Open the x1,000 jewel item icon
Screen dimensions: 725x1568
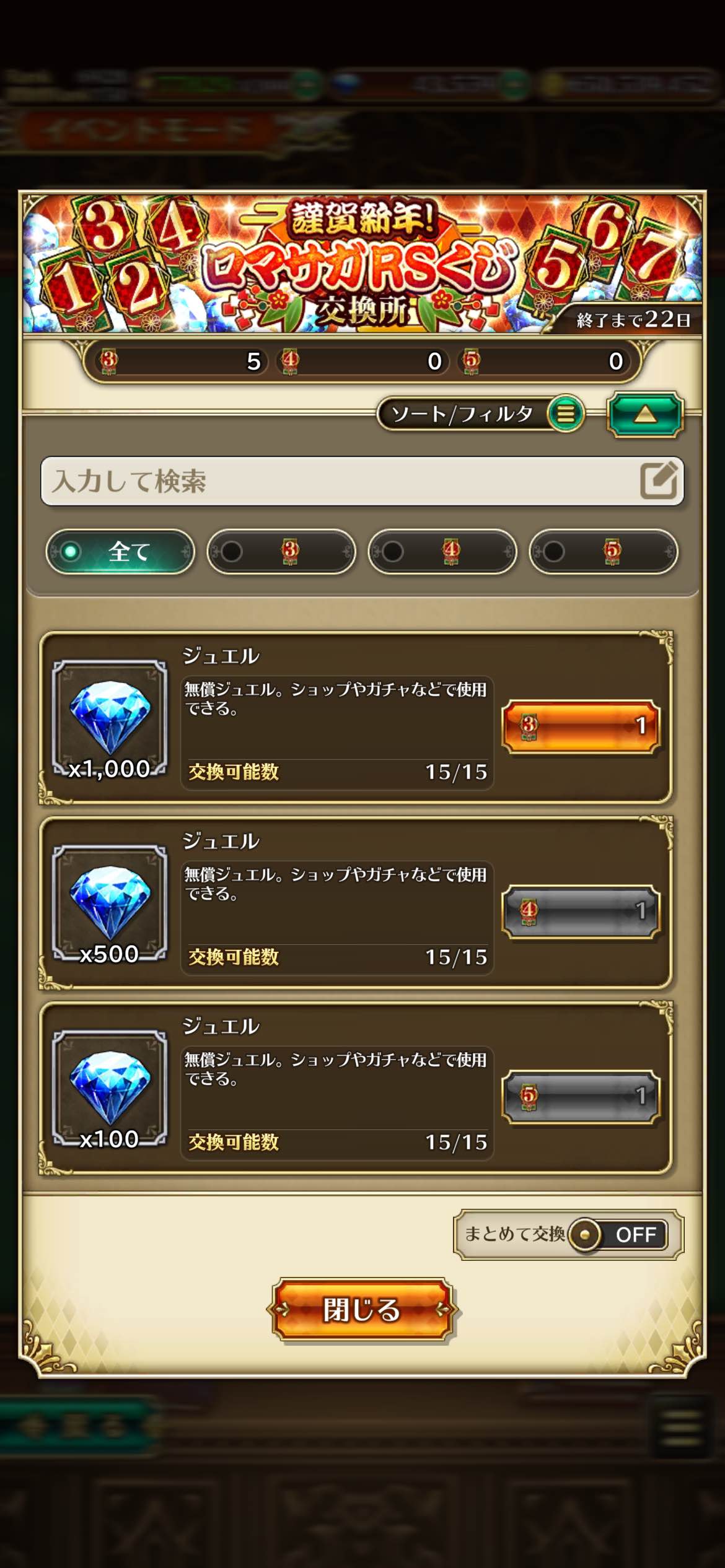[x=110, y=718]
